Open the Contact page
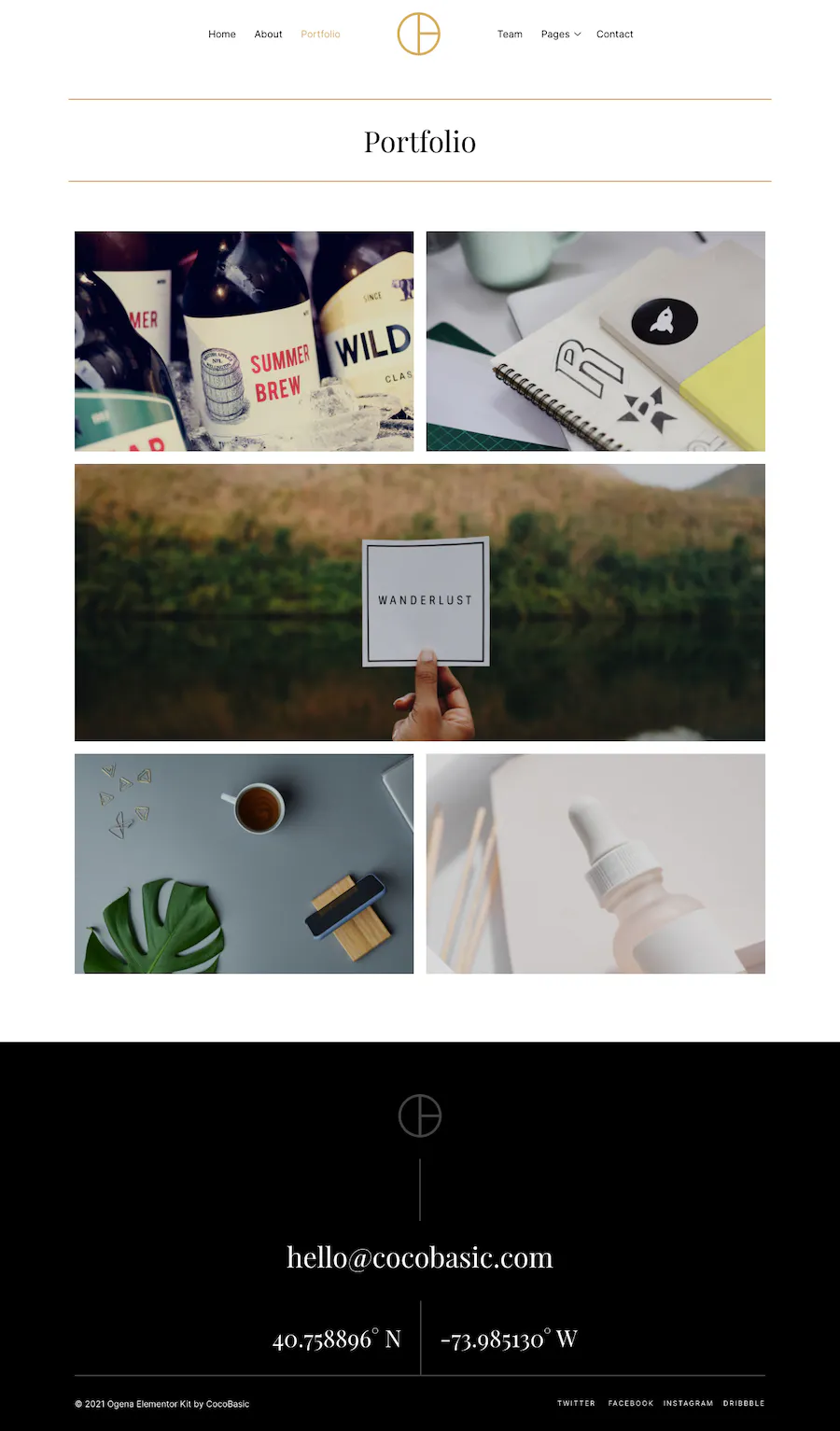The image size is (840, 1431). [x=614, y=35]
